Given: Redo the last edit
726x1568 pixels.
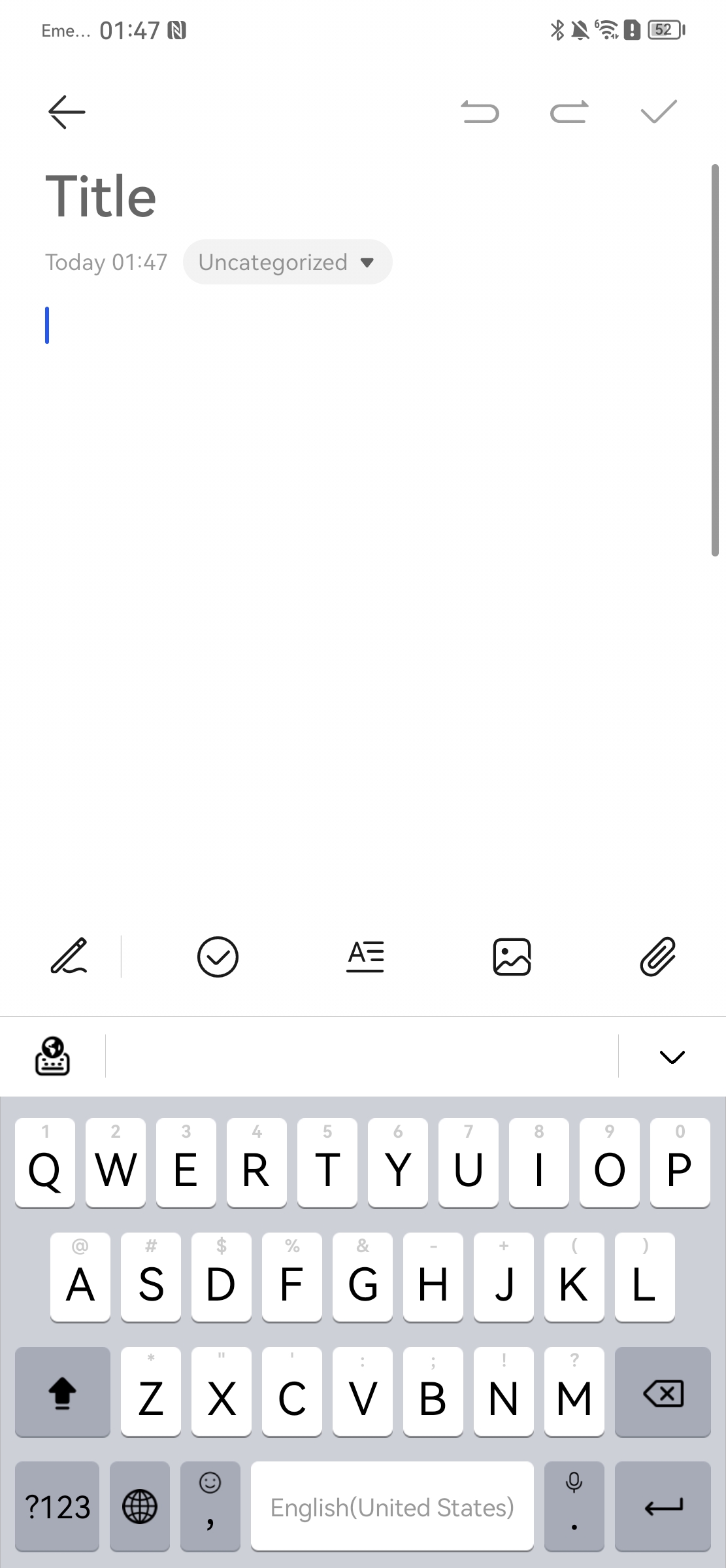Looking at the screenshot, I should [569, 112].
